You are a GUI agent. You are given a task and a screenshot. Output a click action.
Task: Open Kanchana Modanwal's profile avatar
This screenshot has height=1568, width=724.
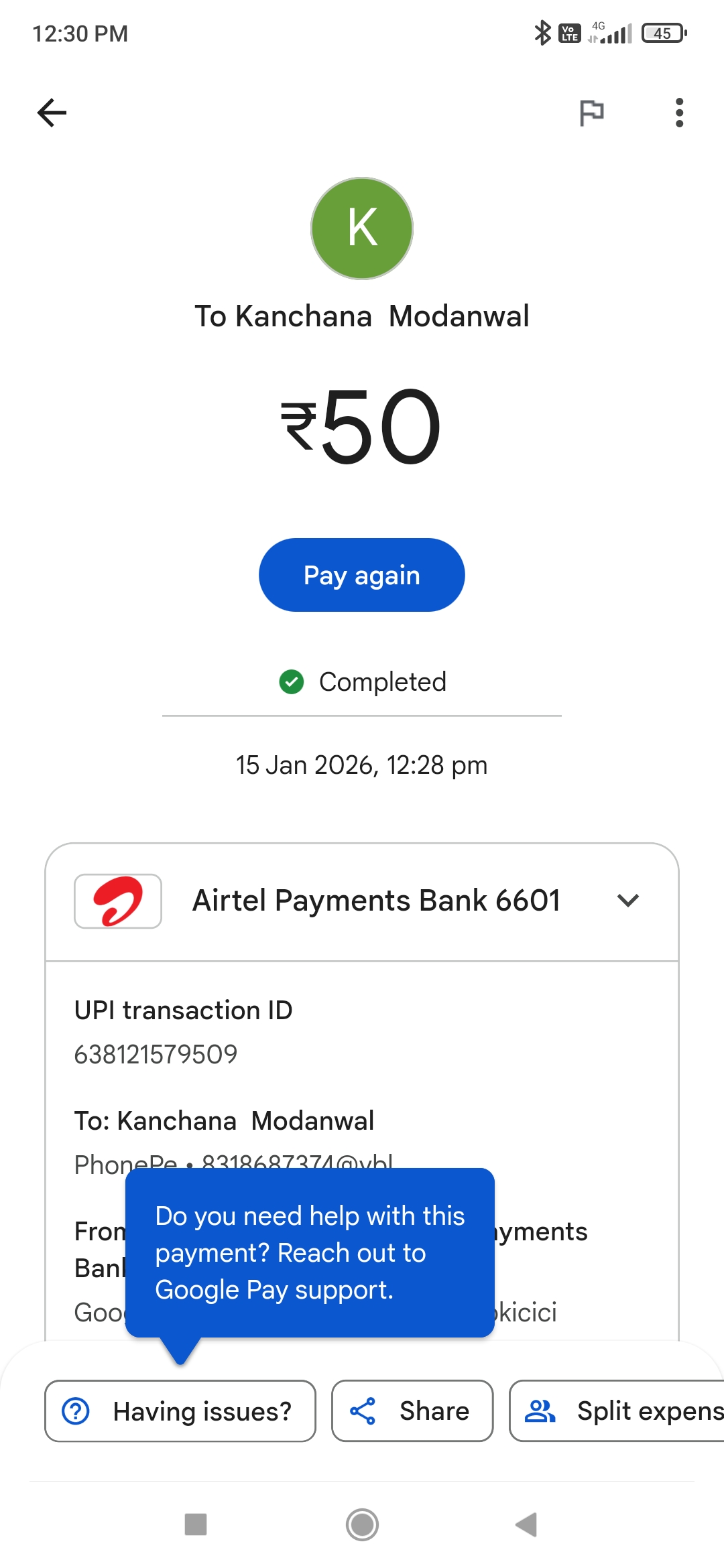[x=362, y=228]
